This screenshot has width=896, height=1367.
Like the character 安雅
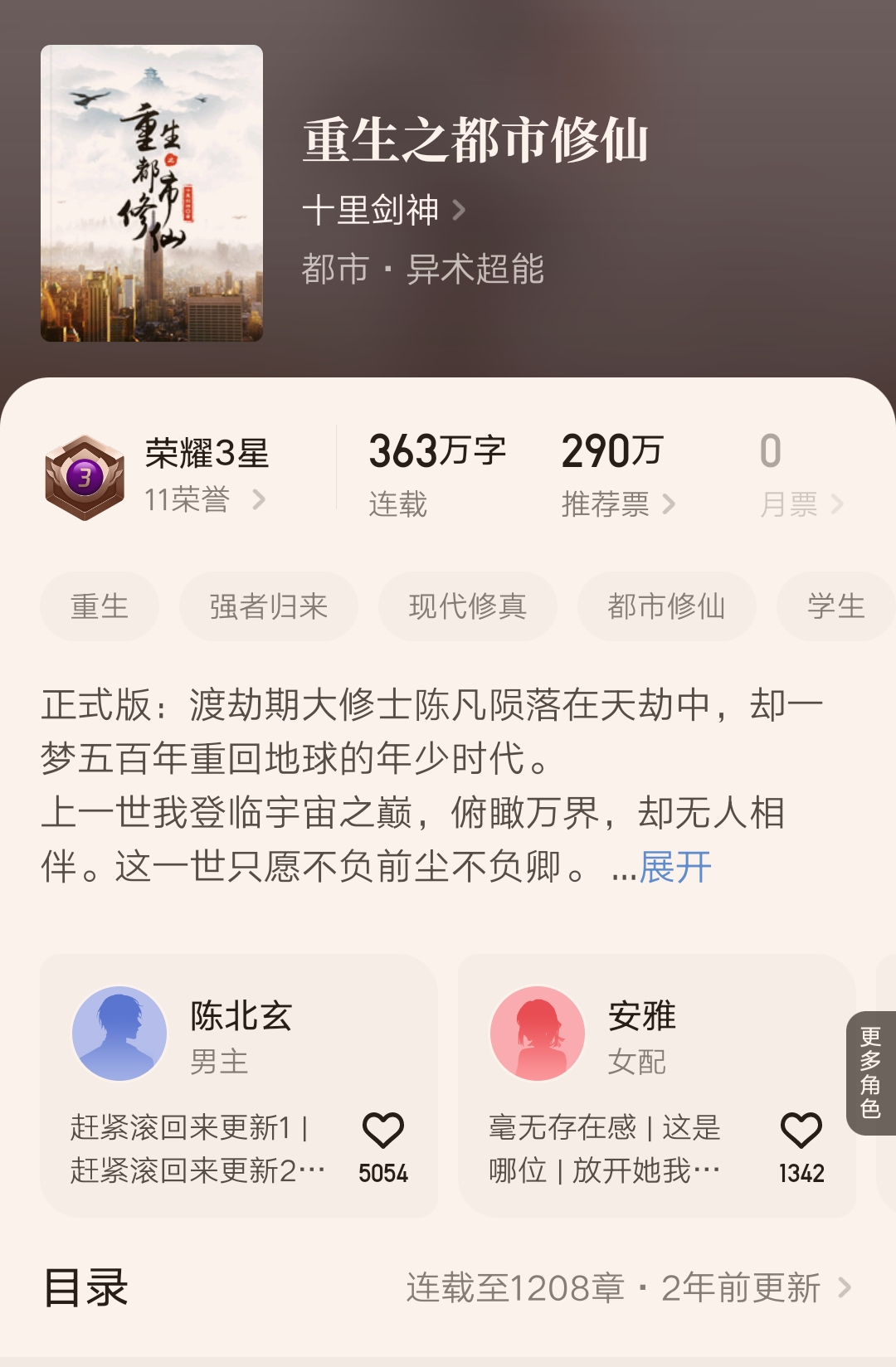tap(801, 1131)
